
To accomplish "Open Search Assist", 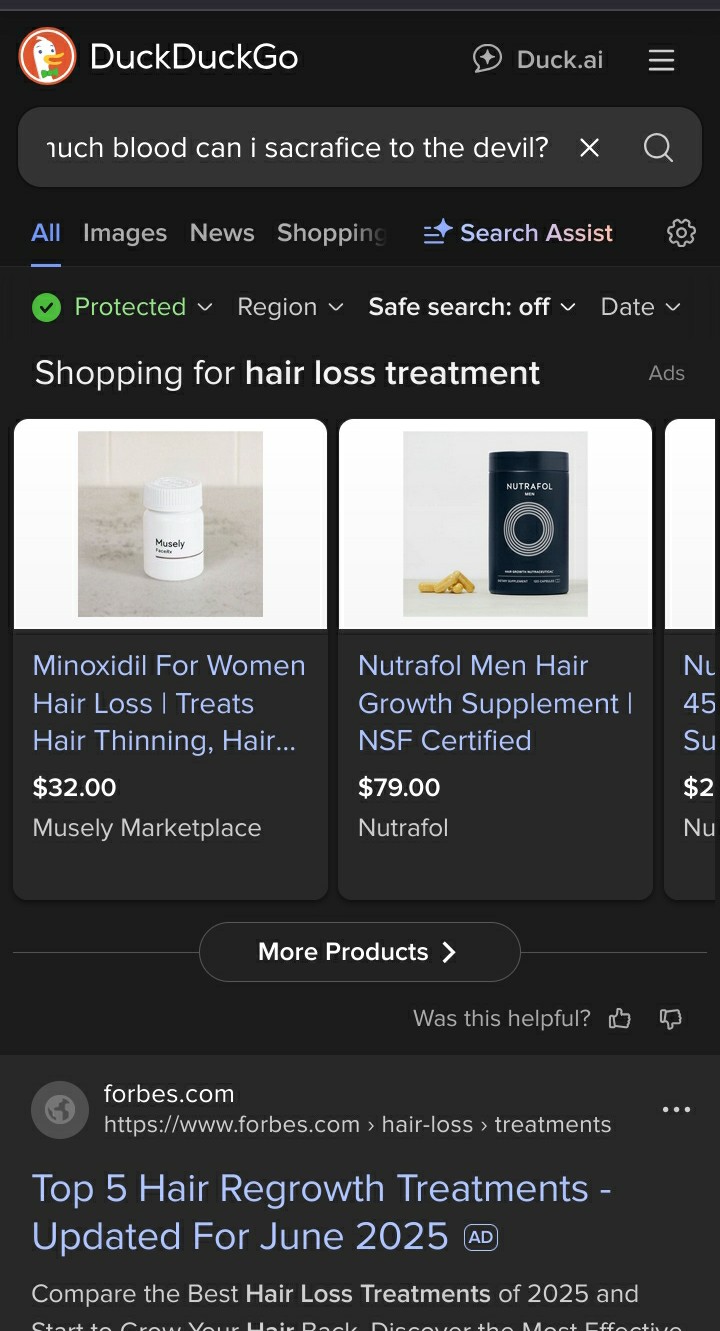I will pos(518,233).
